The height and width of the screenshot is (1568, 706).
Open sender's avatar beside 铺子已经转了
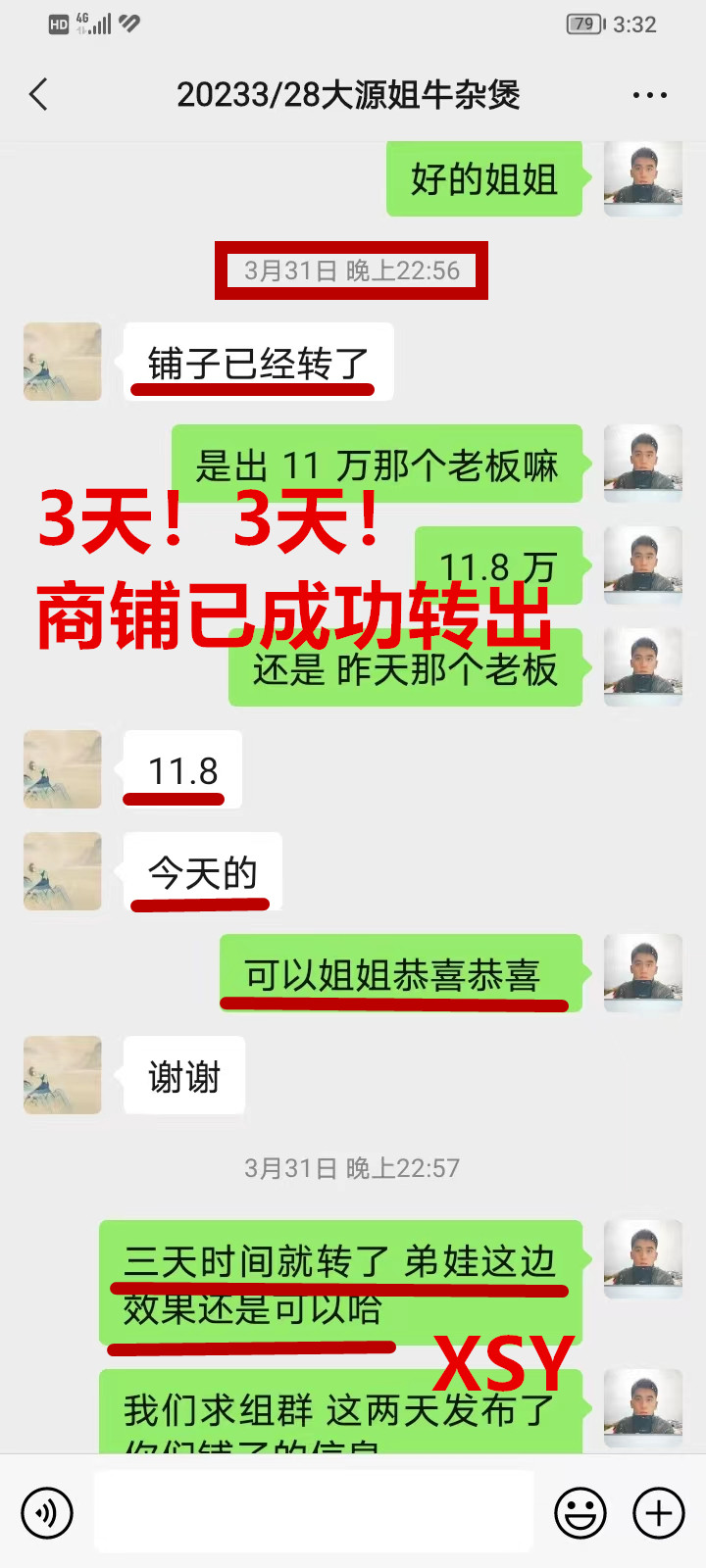coord(63,362)
